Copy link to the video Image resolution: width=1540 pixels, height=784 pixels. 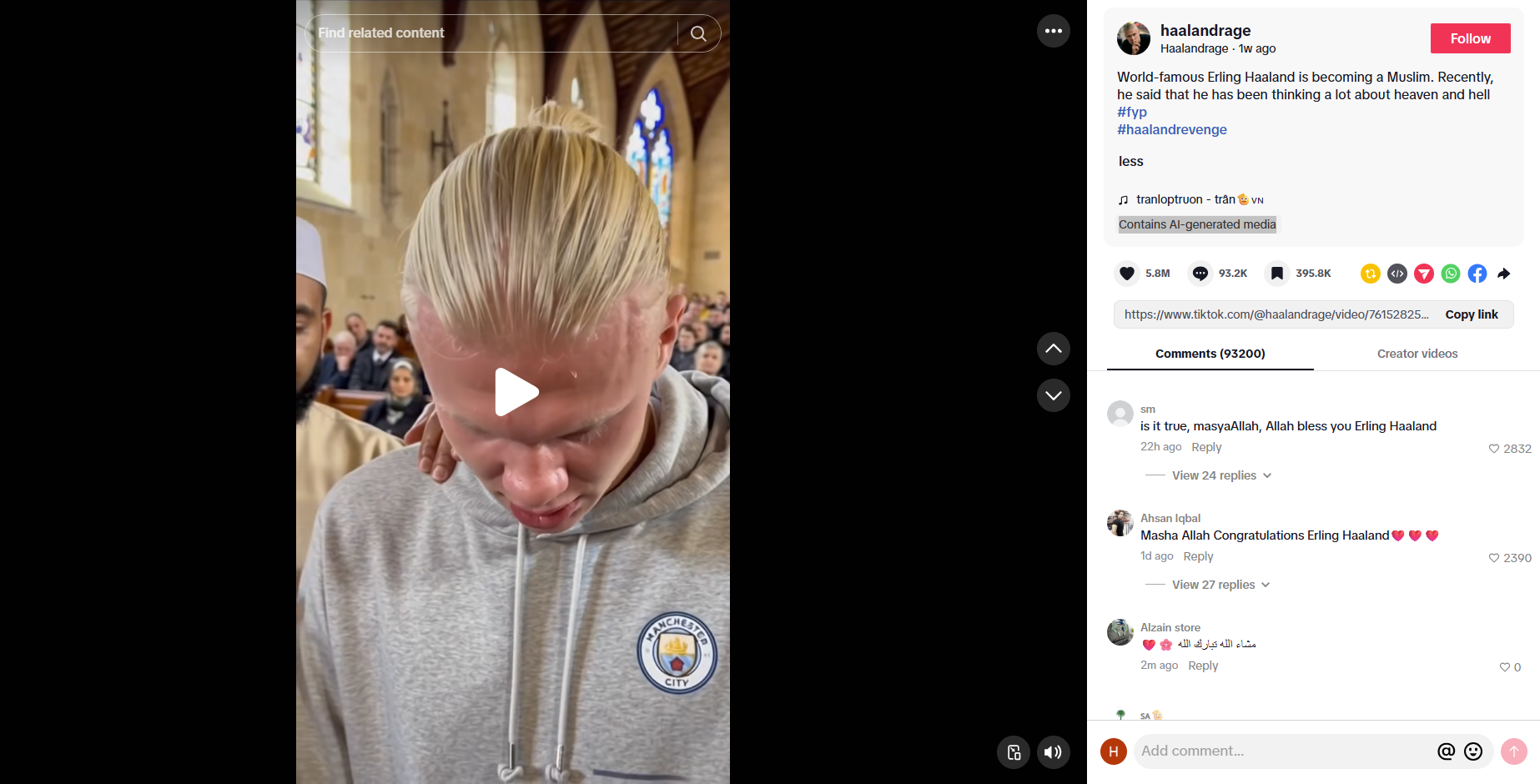pyautogui.click(x=1471, y=314)
